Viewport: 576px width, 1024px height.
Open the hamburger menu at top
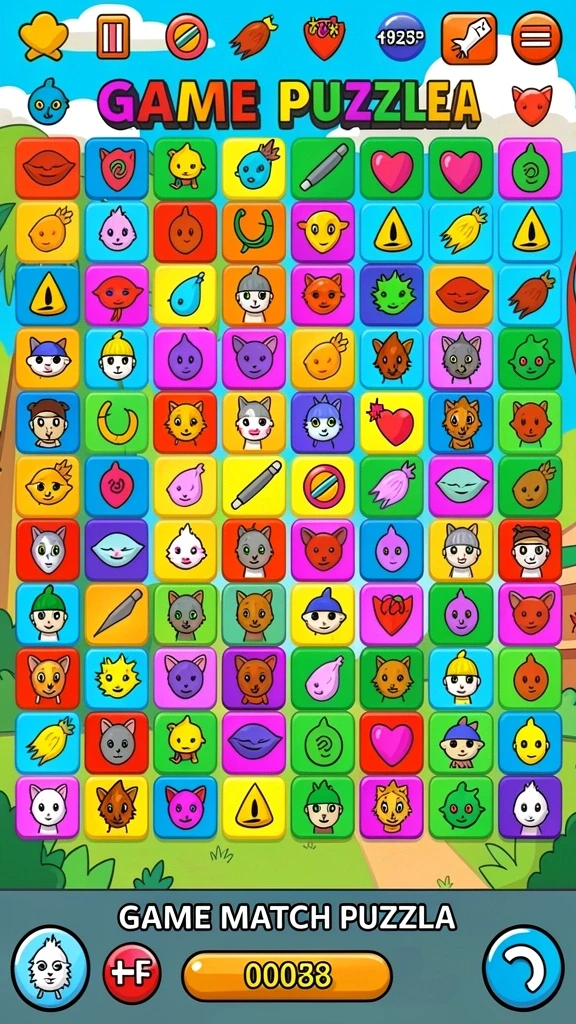coord(537,38)
